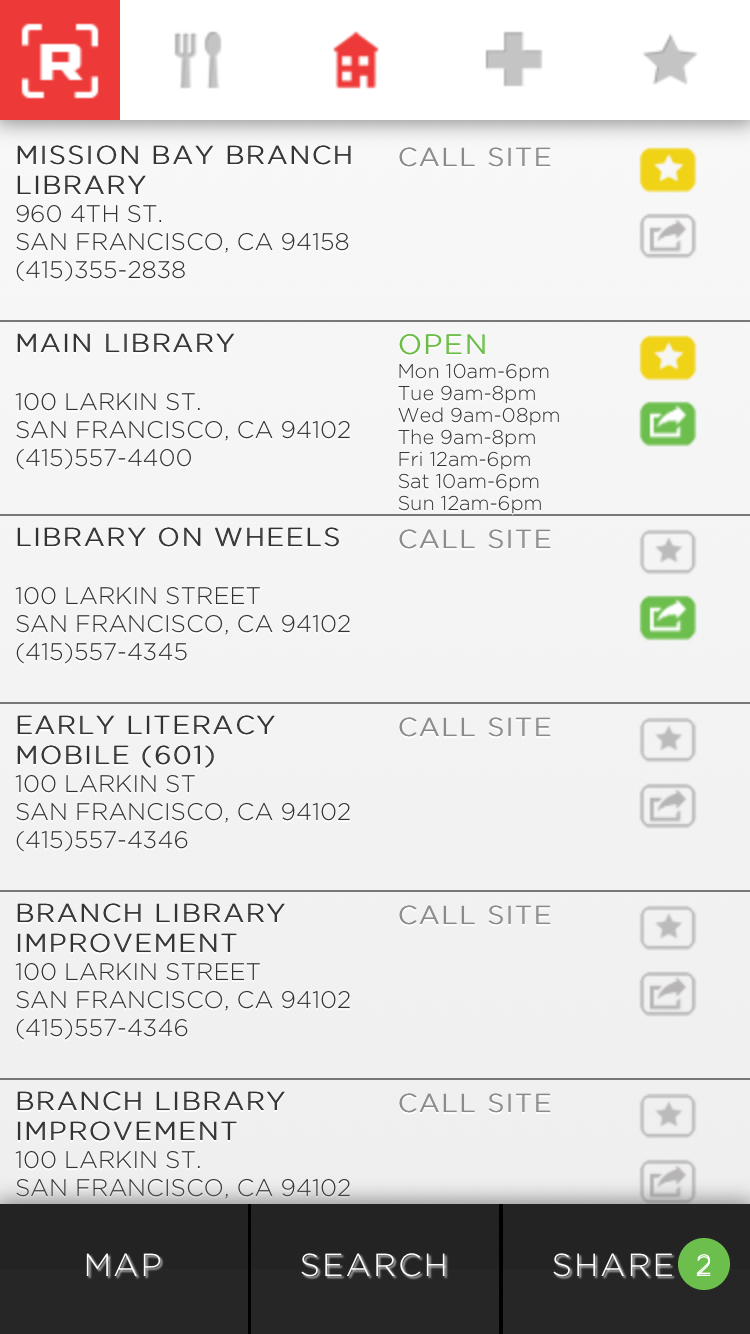Screen dimensions: 750x1334
Task: Show favorites via the top star tab
Action: click(670, 60)
